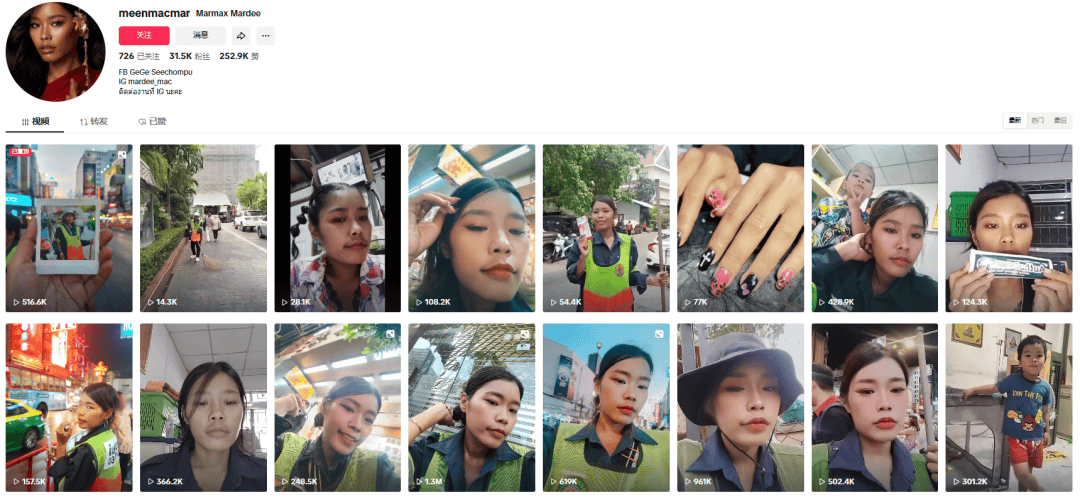Screen dimensions: 1080x500
Task: Select the 视频 videos tab
Action: pos(35,121)
